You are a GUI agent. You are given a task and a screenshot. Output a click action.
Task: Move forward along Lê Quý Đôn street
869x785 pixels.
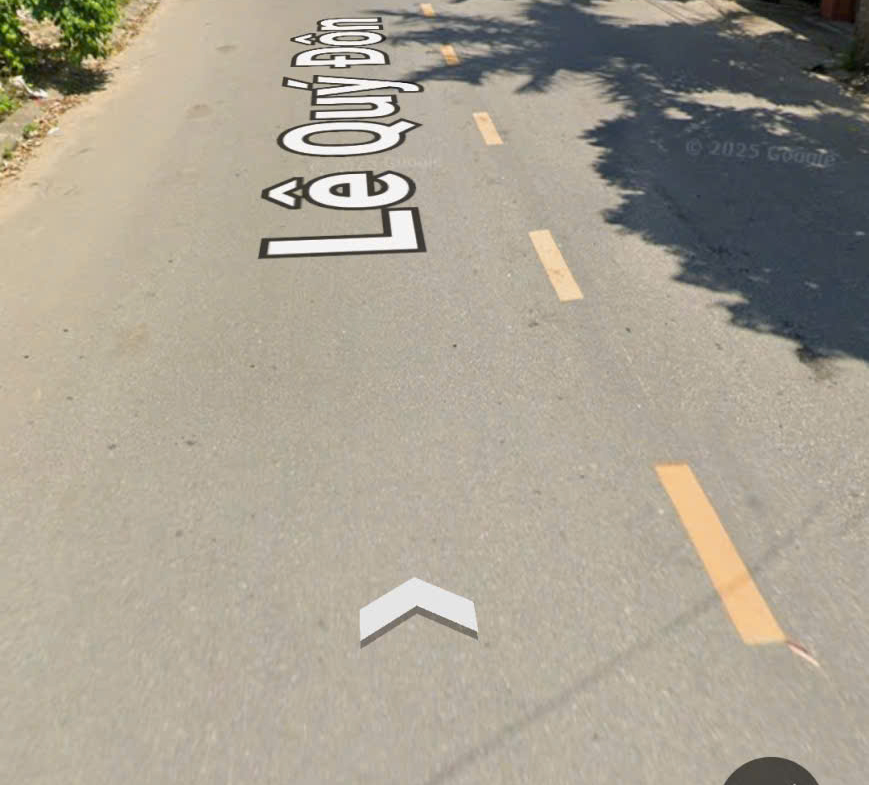418,607
